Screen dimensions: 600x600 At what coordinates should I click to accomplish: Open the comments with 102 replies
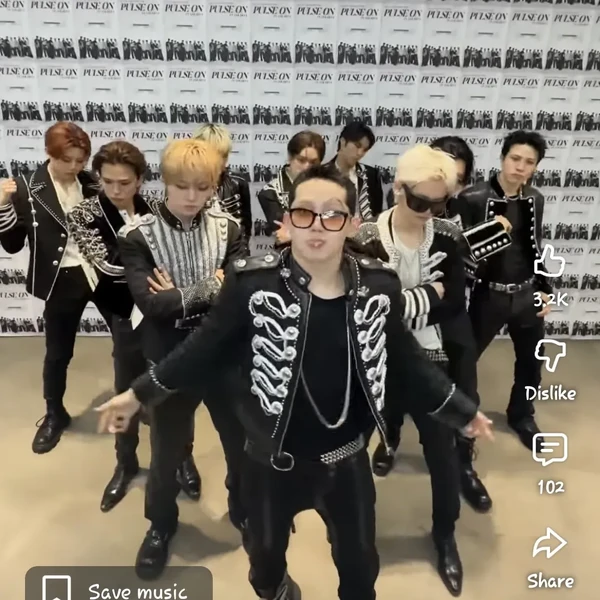click(550, 450)
